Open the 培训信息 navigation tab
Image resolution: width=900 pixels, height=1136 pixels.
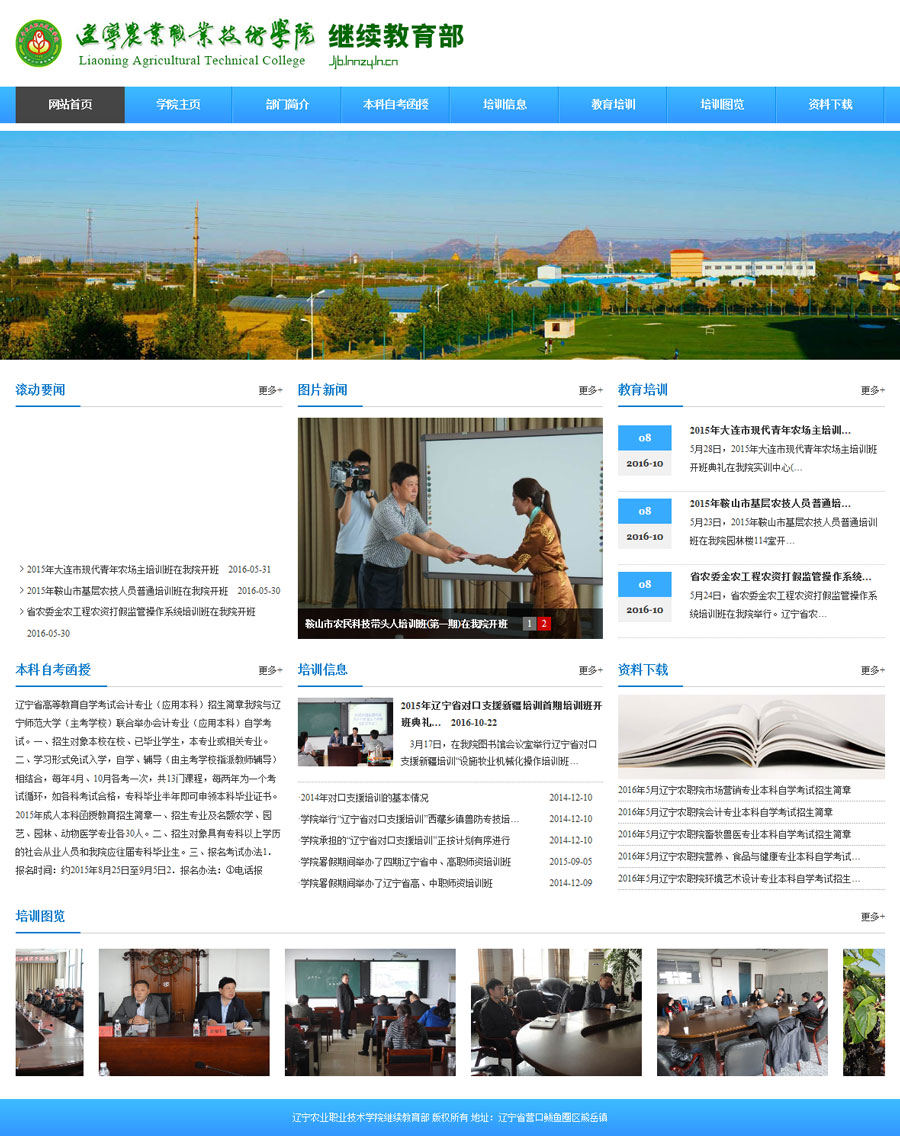(504, 104)
